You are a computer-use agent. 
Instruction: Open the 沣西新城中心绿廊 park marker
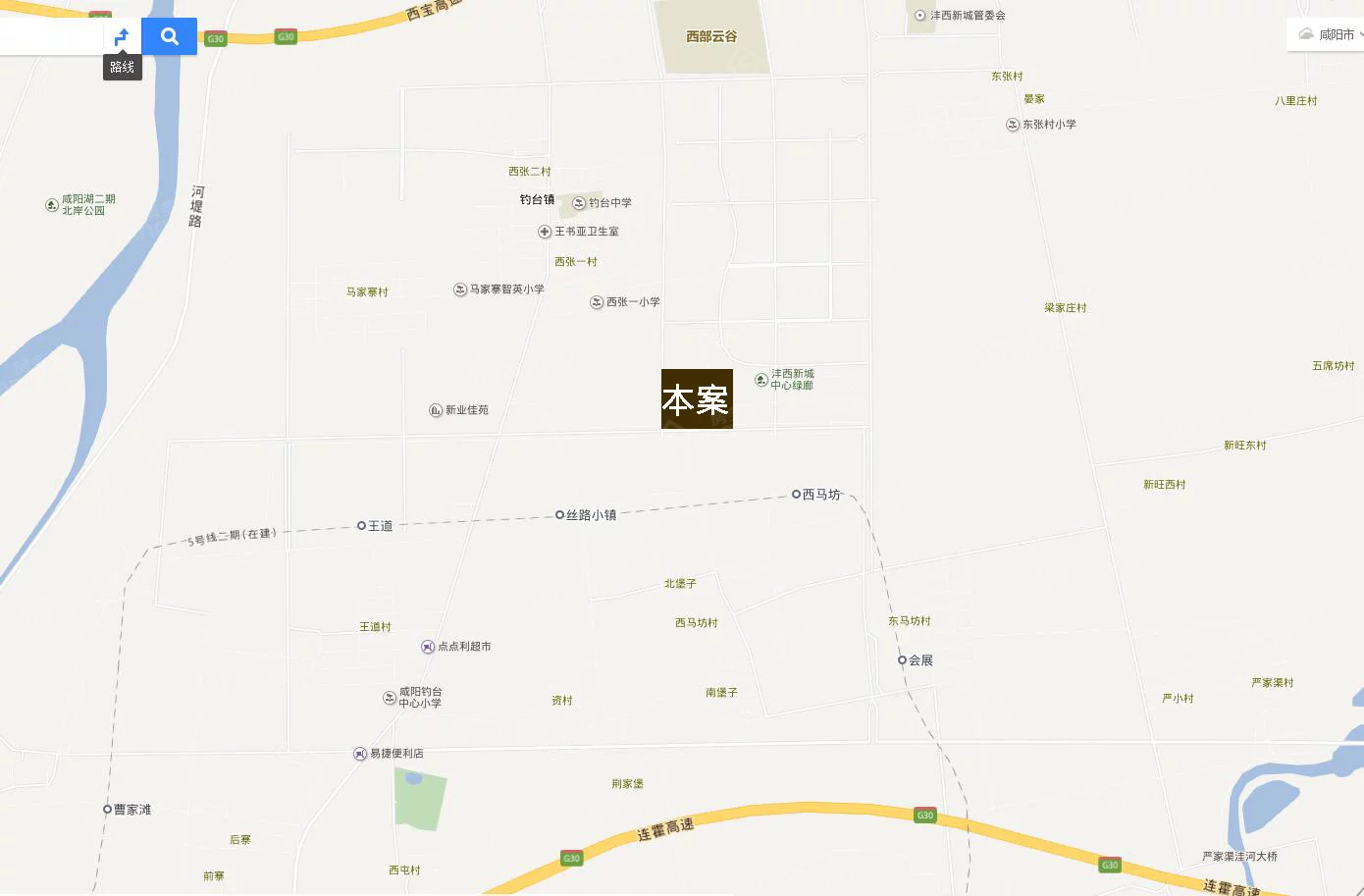tap(761, 380)
